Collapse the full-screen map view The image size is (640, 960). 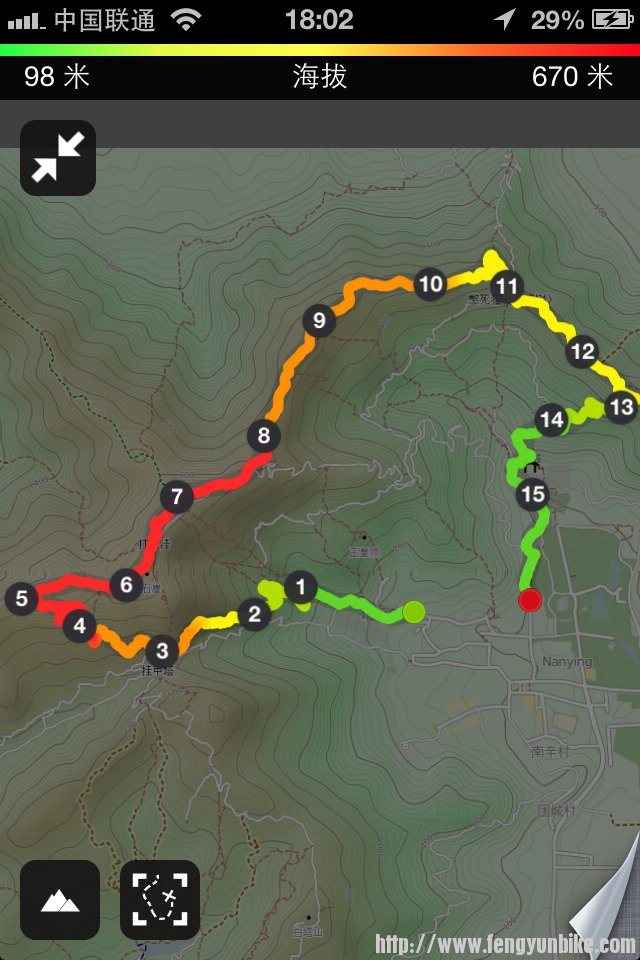(58, 158)
